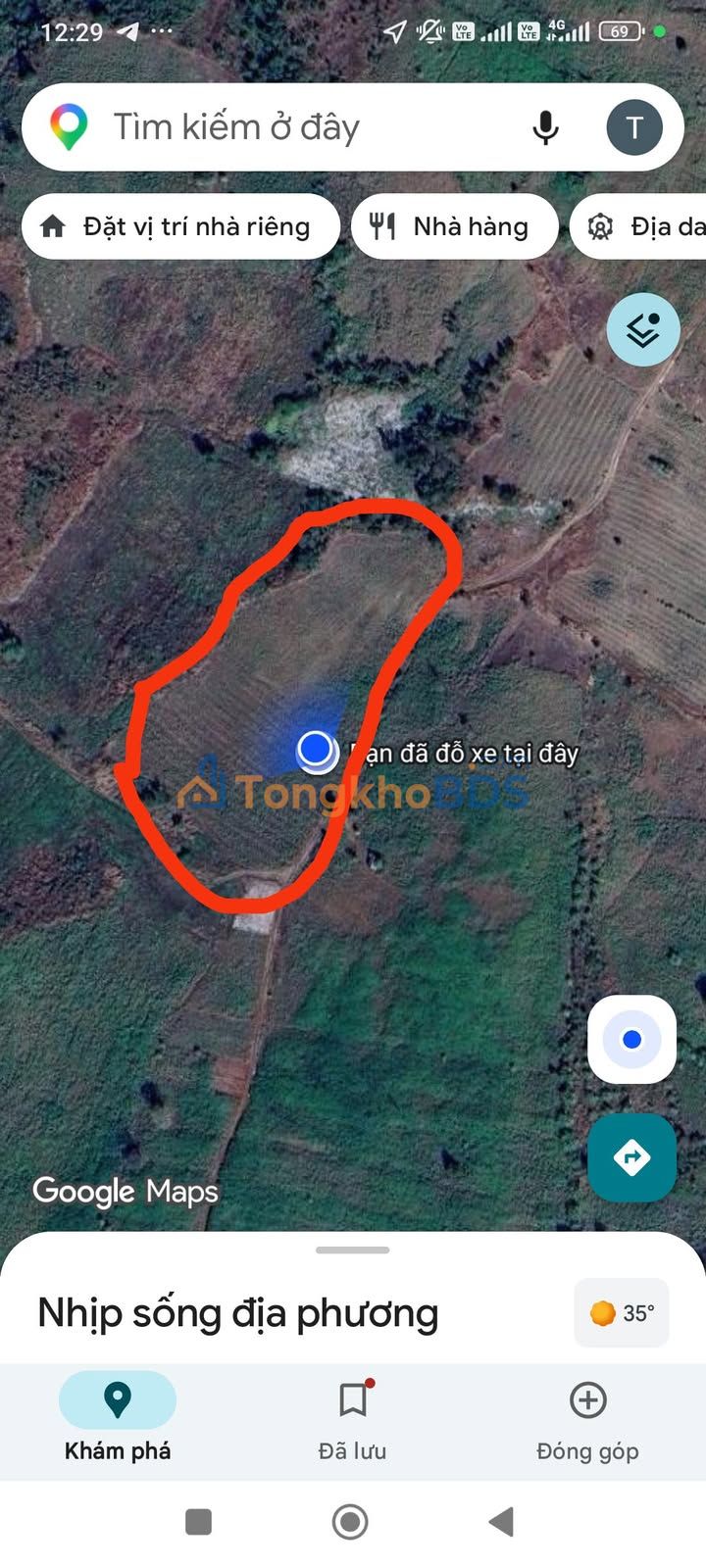Go back with the system back button
The height and width of the screenshot is (1568, 706).
(501, 1522)
